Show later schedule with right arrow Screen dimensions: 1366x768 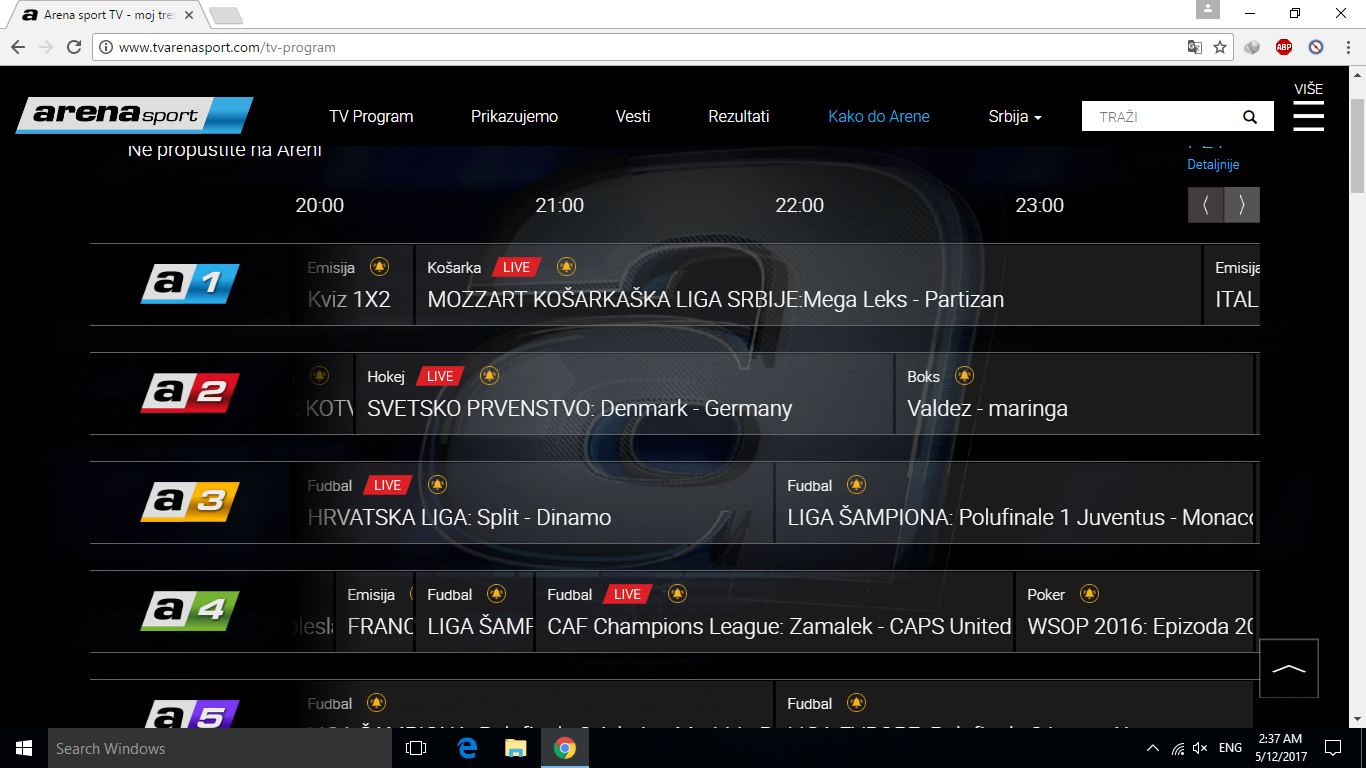tap(1242, 205)
